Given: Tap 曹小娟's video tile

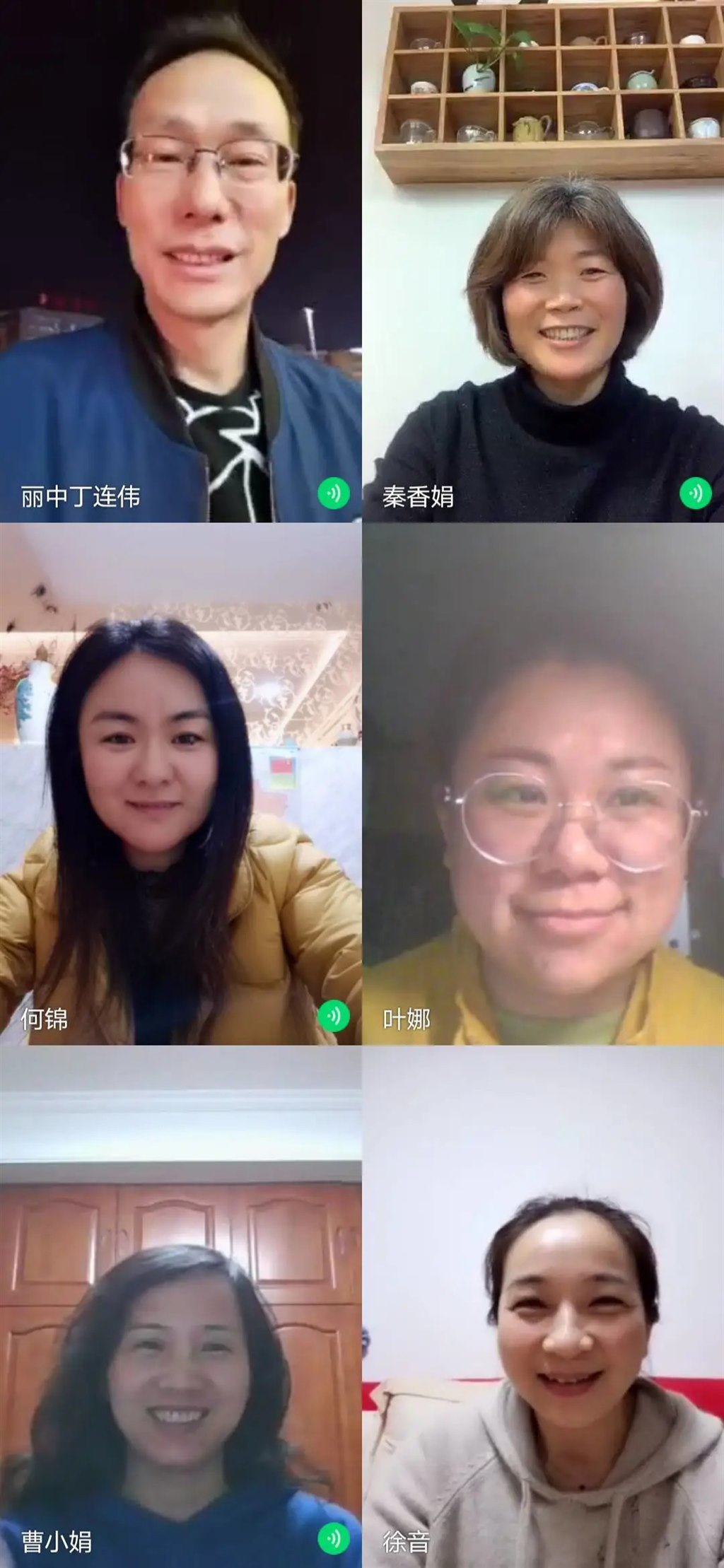Looking at the screenshot, I should [180, 1306].
